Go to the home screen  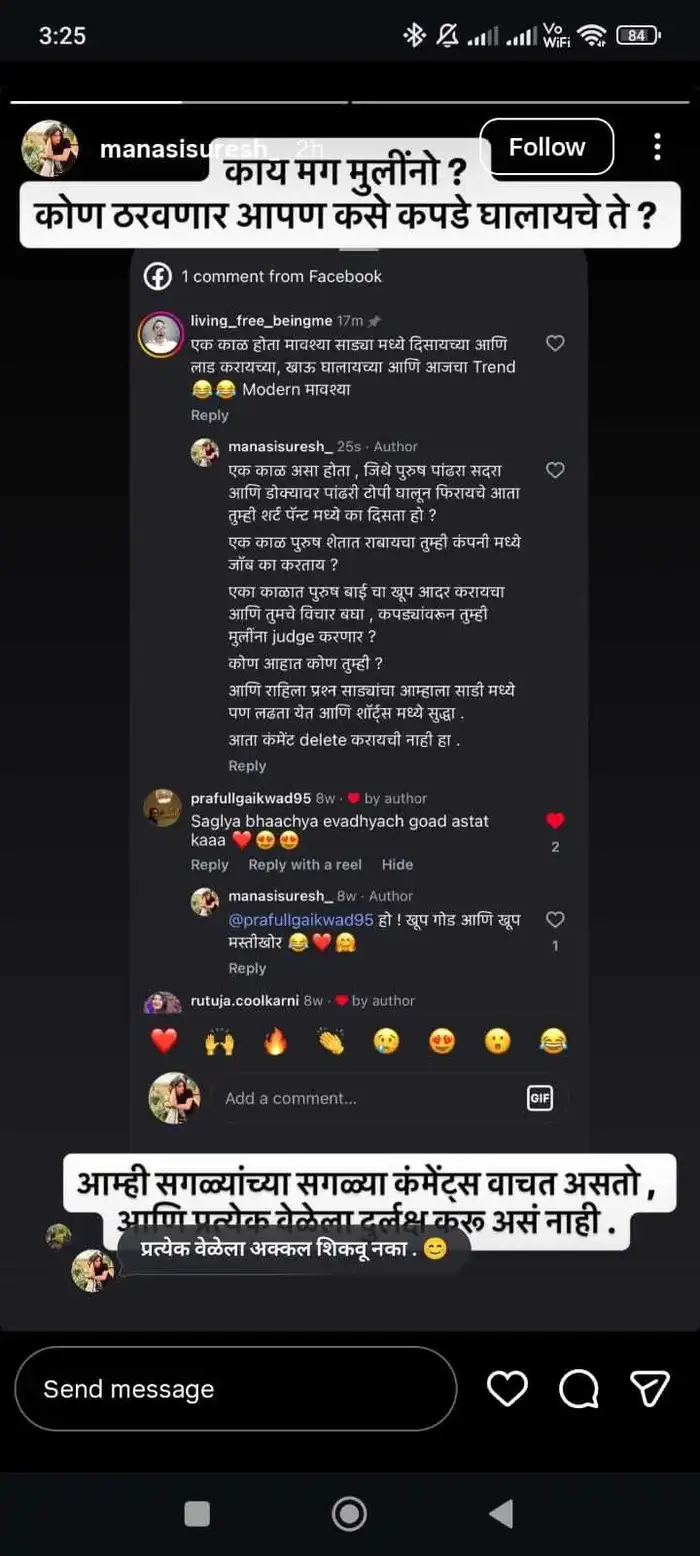click(349, 1513)
